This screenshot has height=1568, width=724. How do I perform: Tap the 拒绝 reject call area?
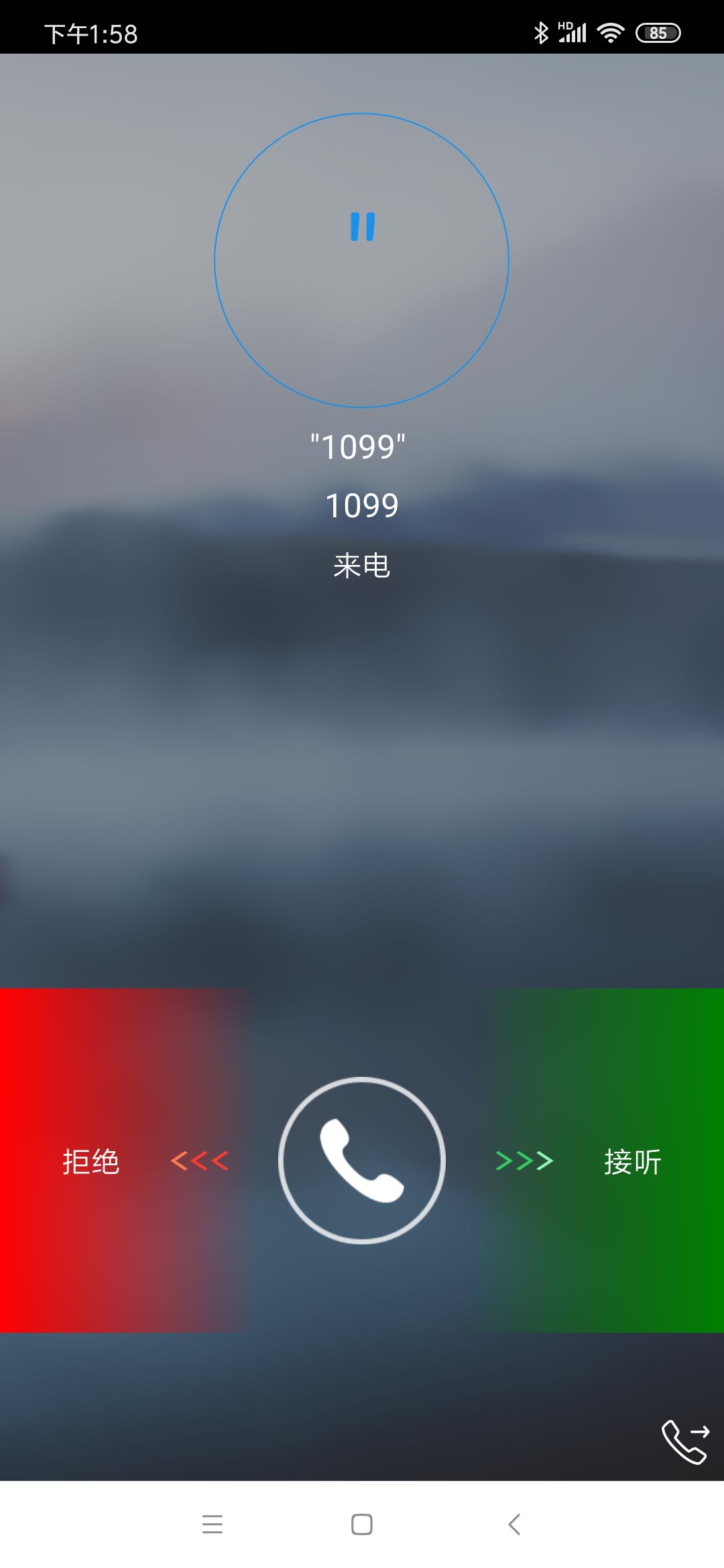[x=91, y=1161]
